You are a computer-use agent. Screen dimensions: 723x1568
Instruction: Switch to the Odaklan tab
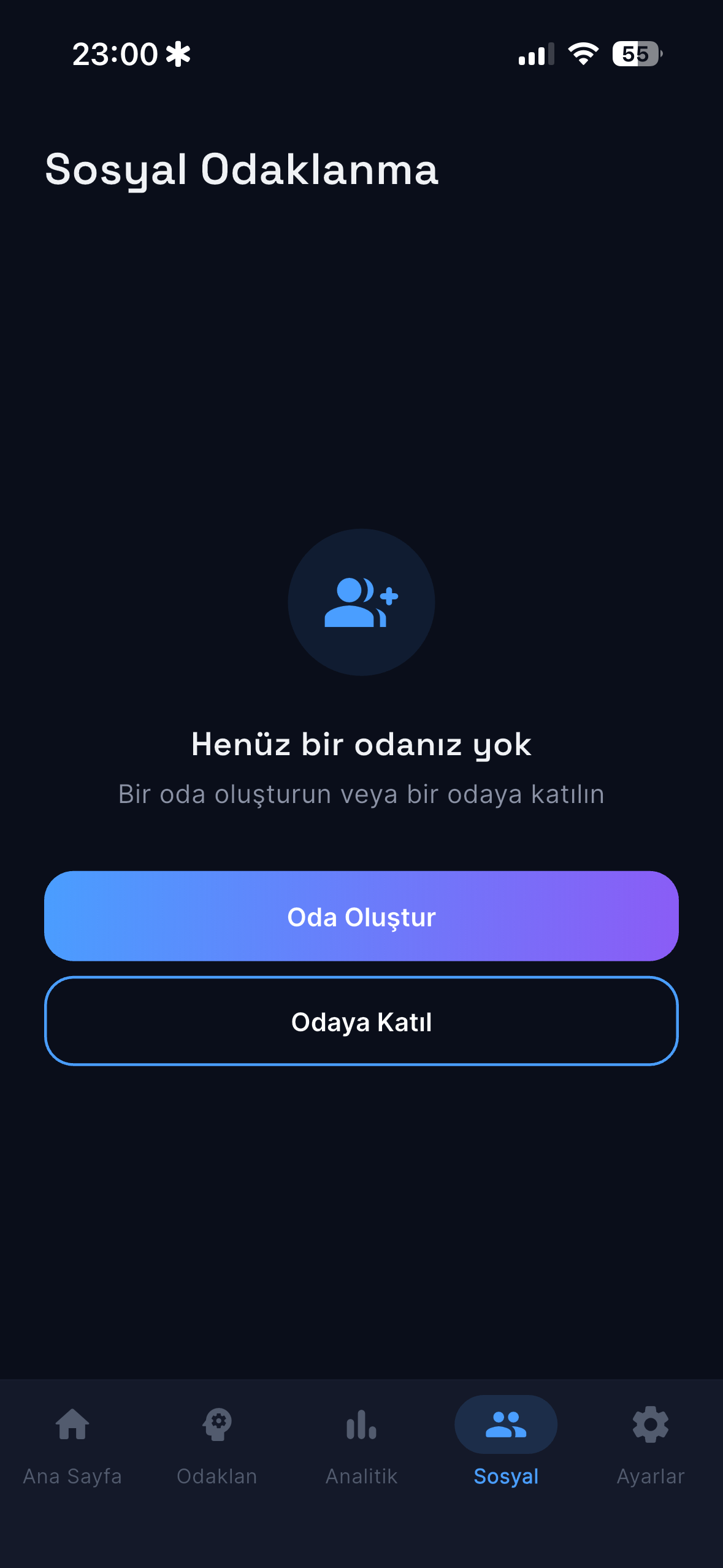pyautogui.click(x=217, y=1445)
